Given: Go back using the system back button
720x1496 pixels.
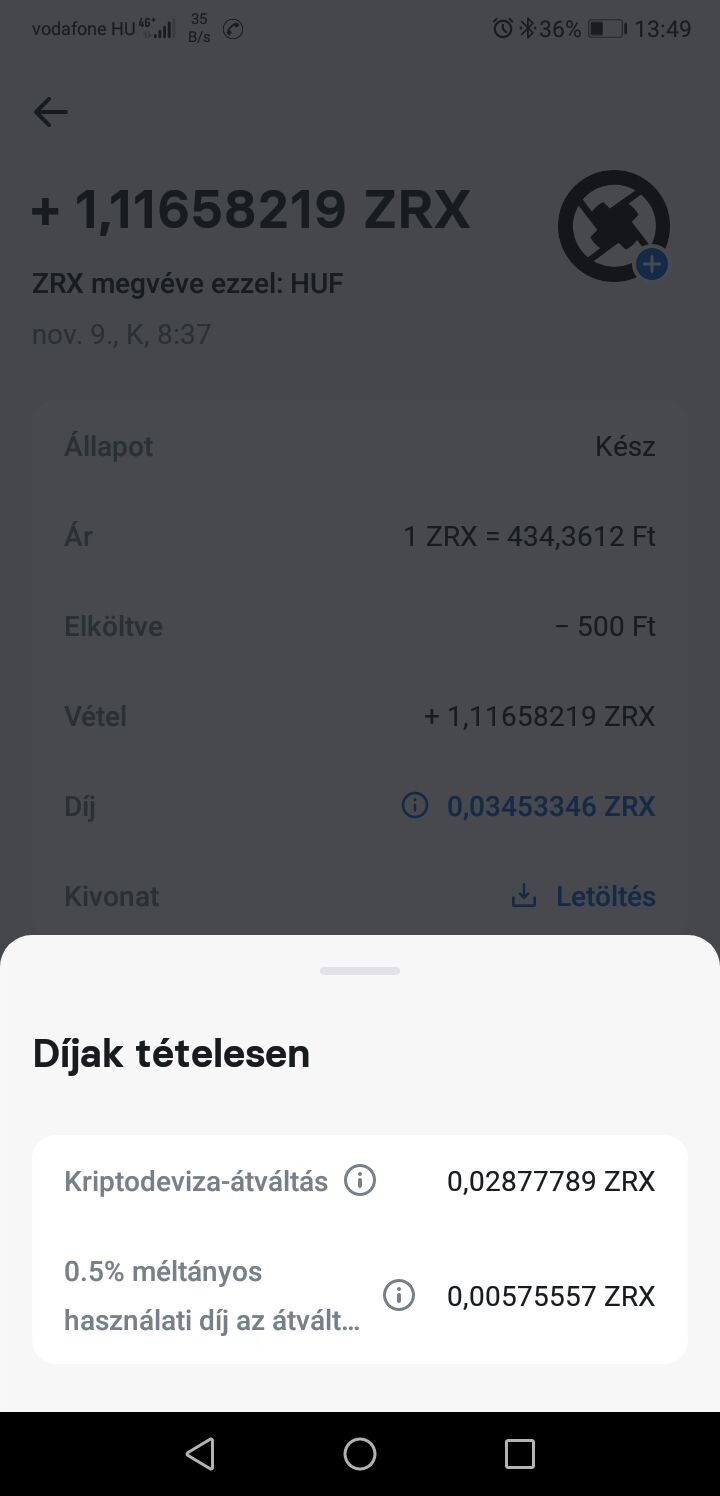Looking at the screenshot, I should (200, 1453).
